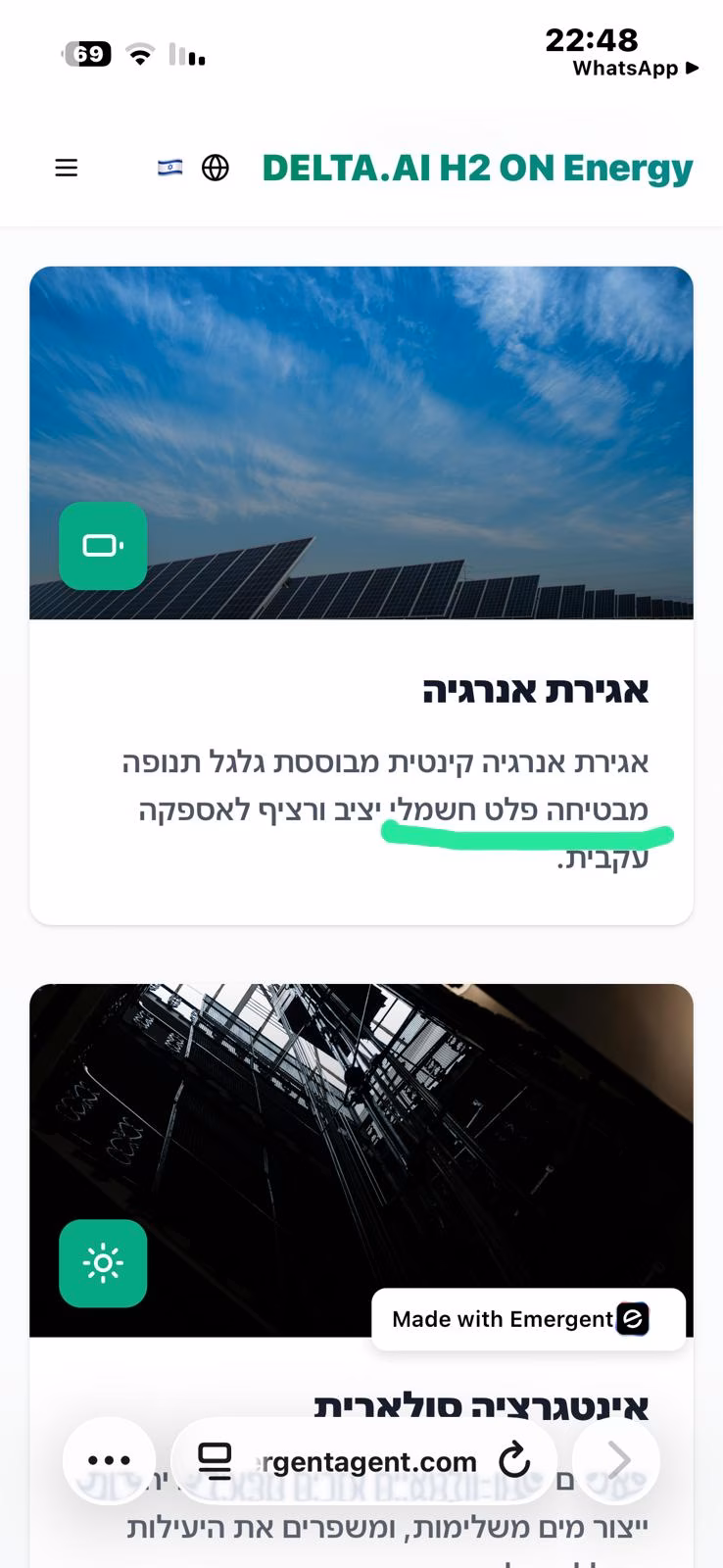Tap the emergentagent.com address bar
The image size is (723, 1568).
click(372, 1461)
